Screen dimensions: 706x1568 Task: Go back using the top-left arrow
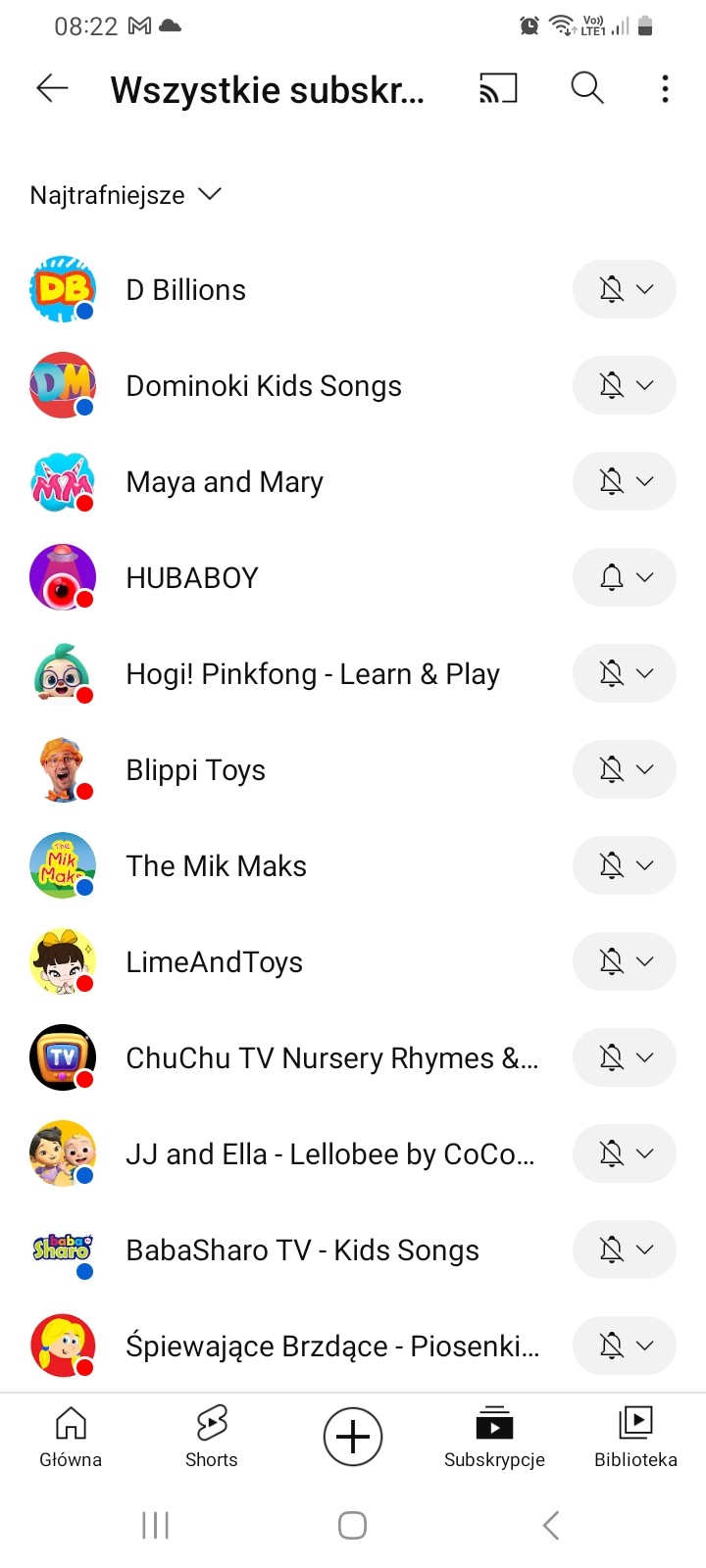pos(52,89)
